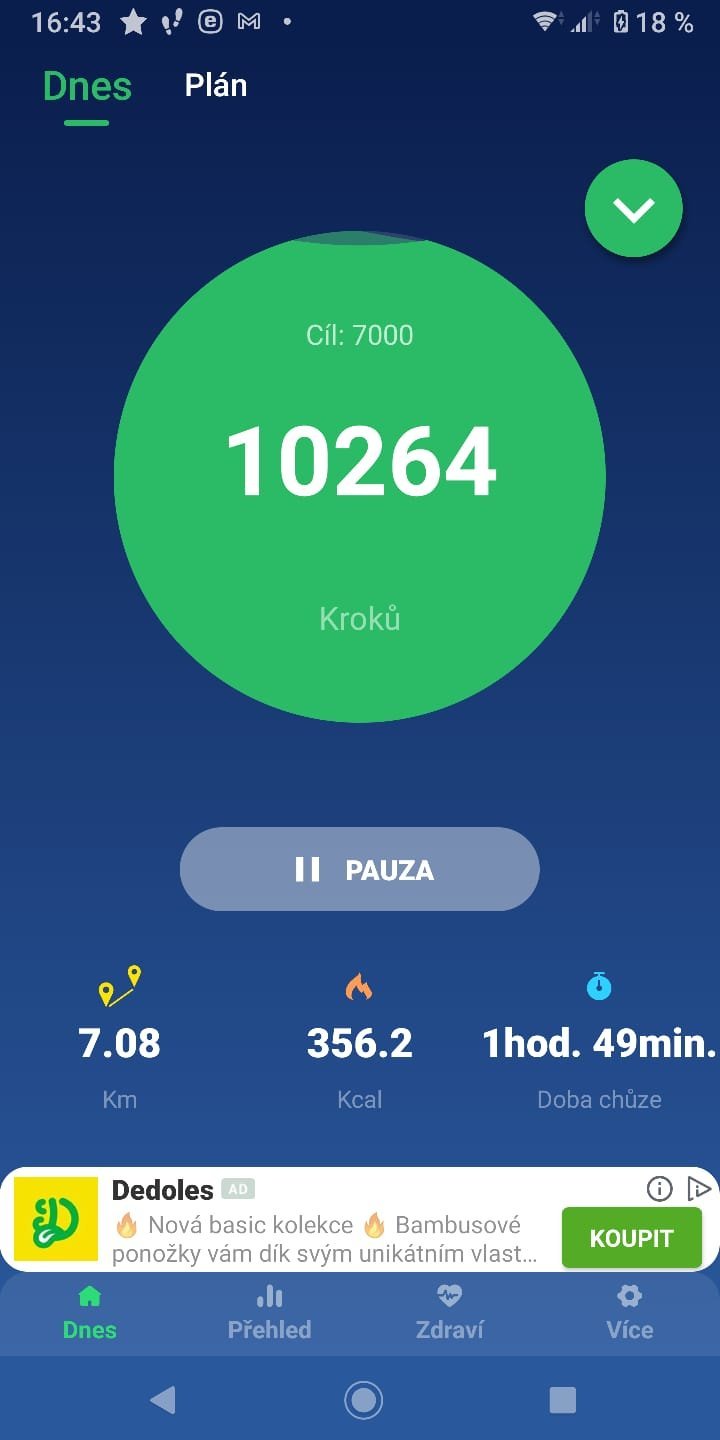The width and height of the screenshot is (720, 1440).
Task: Open the Zdraví tab
Action: point(450,1313)
